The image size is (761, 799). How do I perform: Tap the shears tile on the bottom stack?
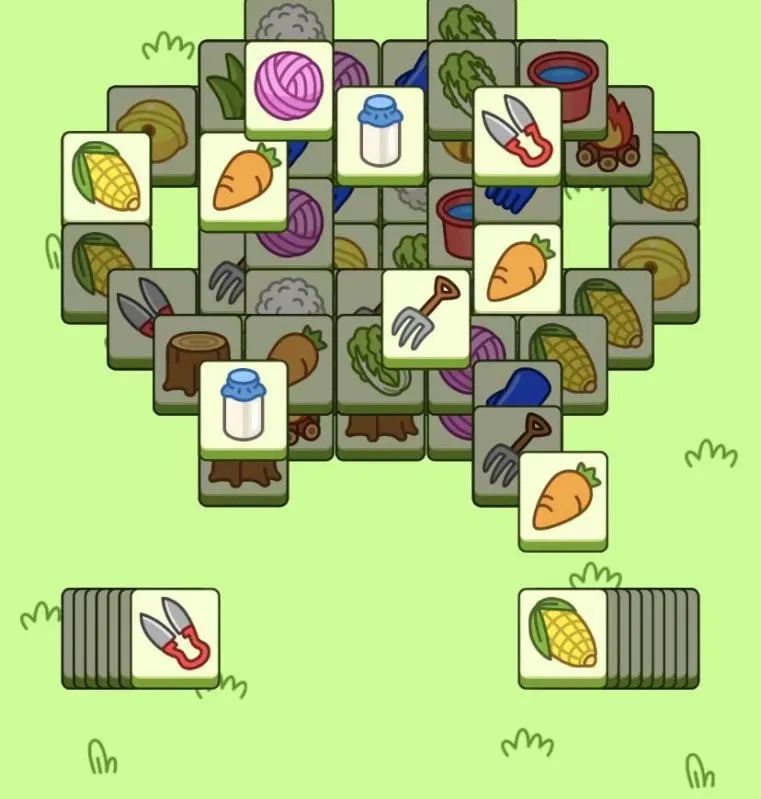pos(175,633)
